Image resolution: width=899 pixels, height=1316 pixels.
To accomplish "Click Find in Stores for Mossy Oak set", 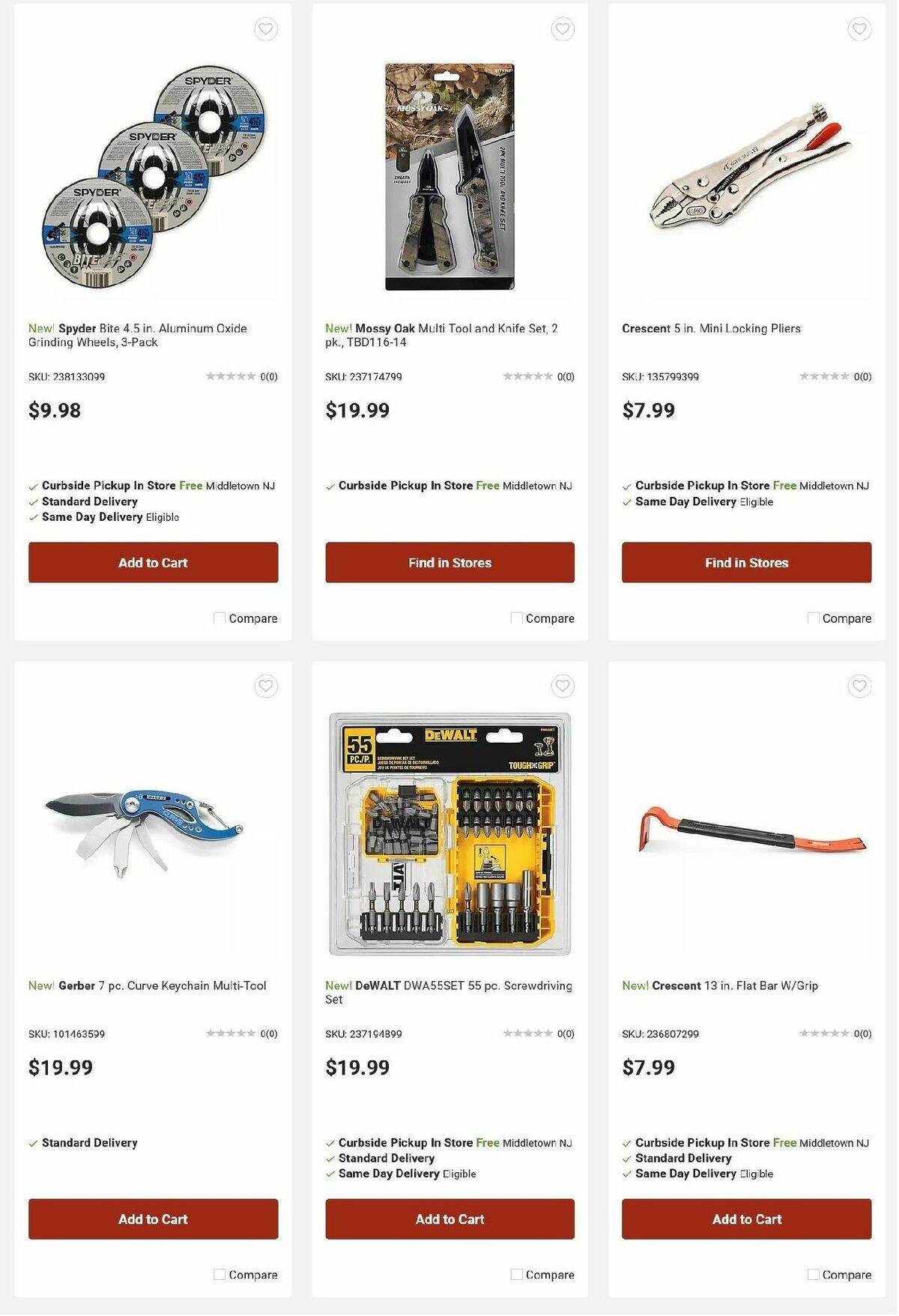I will [449, 562].
